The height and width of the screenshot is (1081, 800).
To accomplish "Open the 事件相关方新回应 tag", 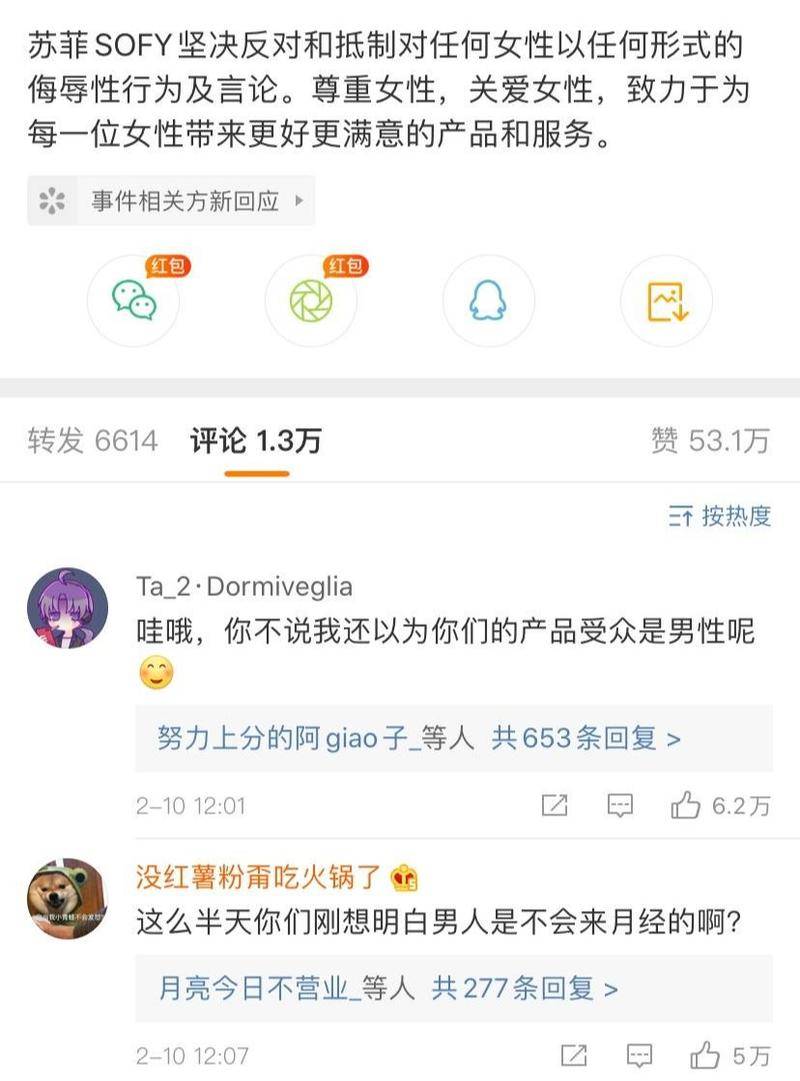I will click(x=171, y=201).
